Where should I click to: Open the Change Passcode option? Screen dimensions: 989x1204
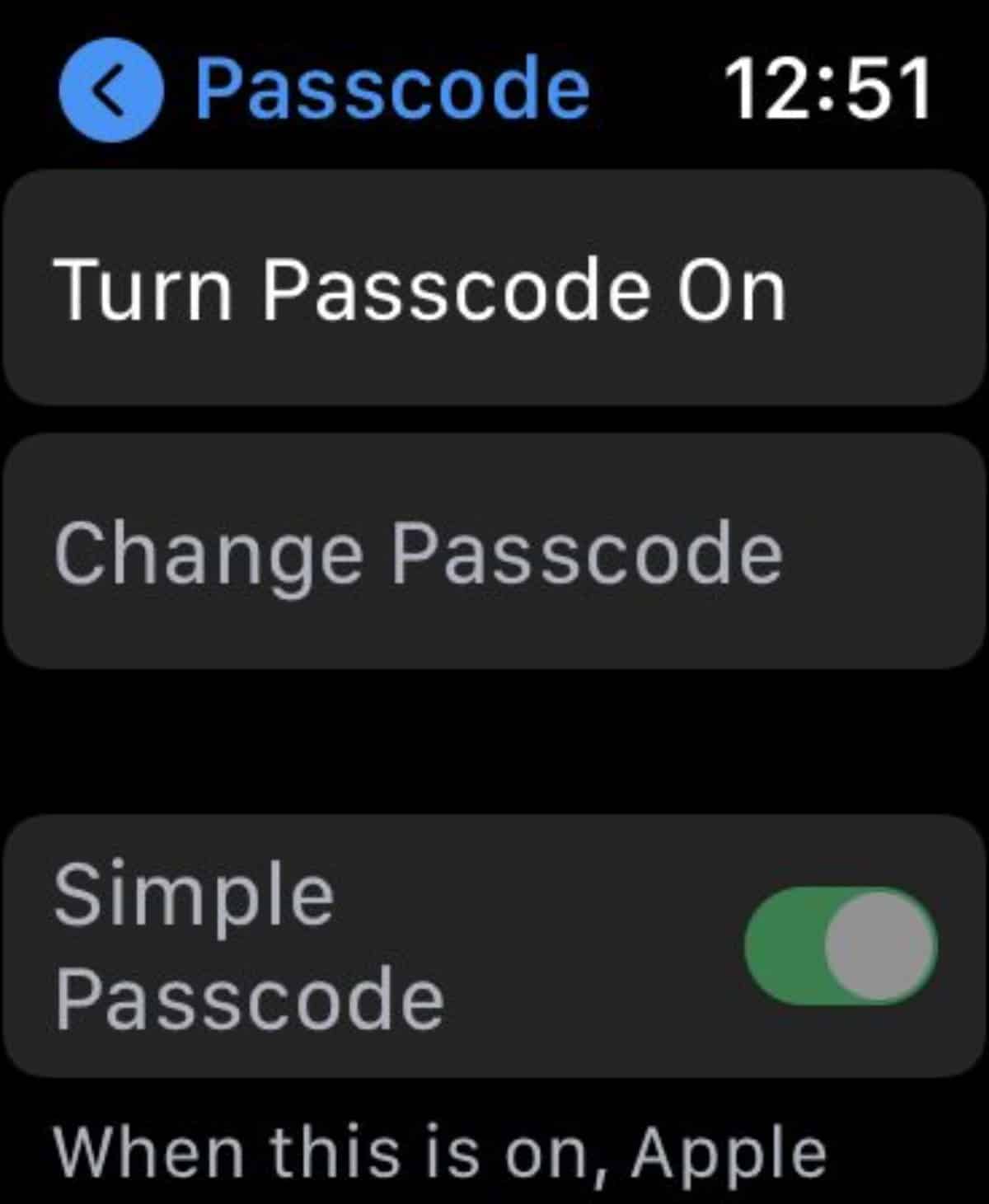(494, 552)
